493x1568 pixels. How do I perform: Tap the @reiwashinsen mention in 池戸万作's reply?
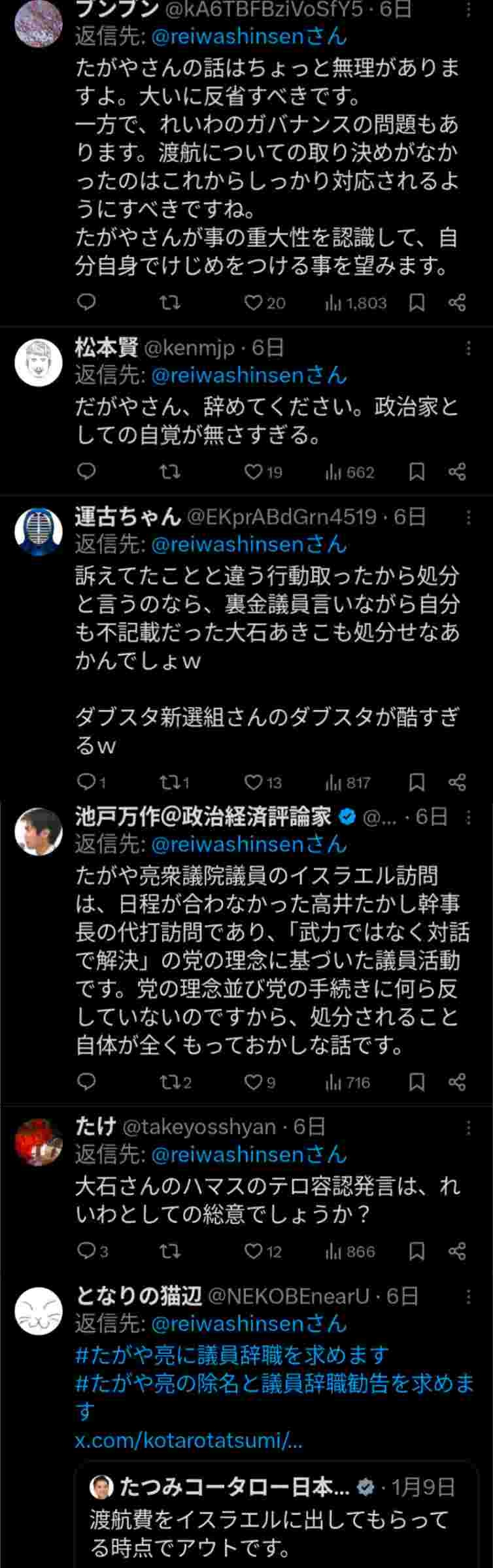(x=248, y=844)
